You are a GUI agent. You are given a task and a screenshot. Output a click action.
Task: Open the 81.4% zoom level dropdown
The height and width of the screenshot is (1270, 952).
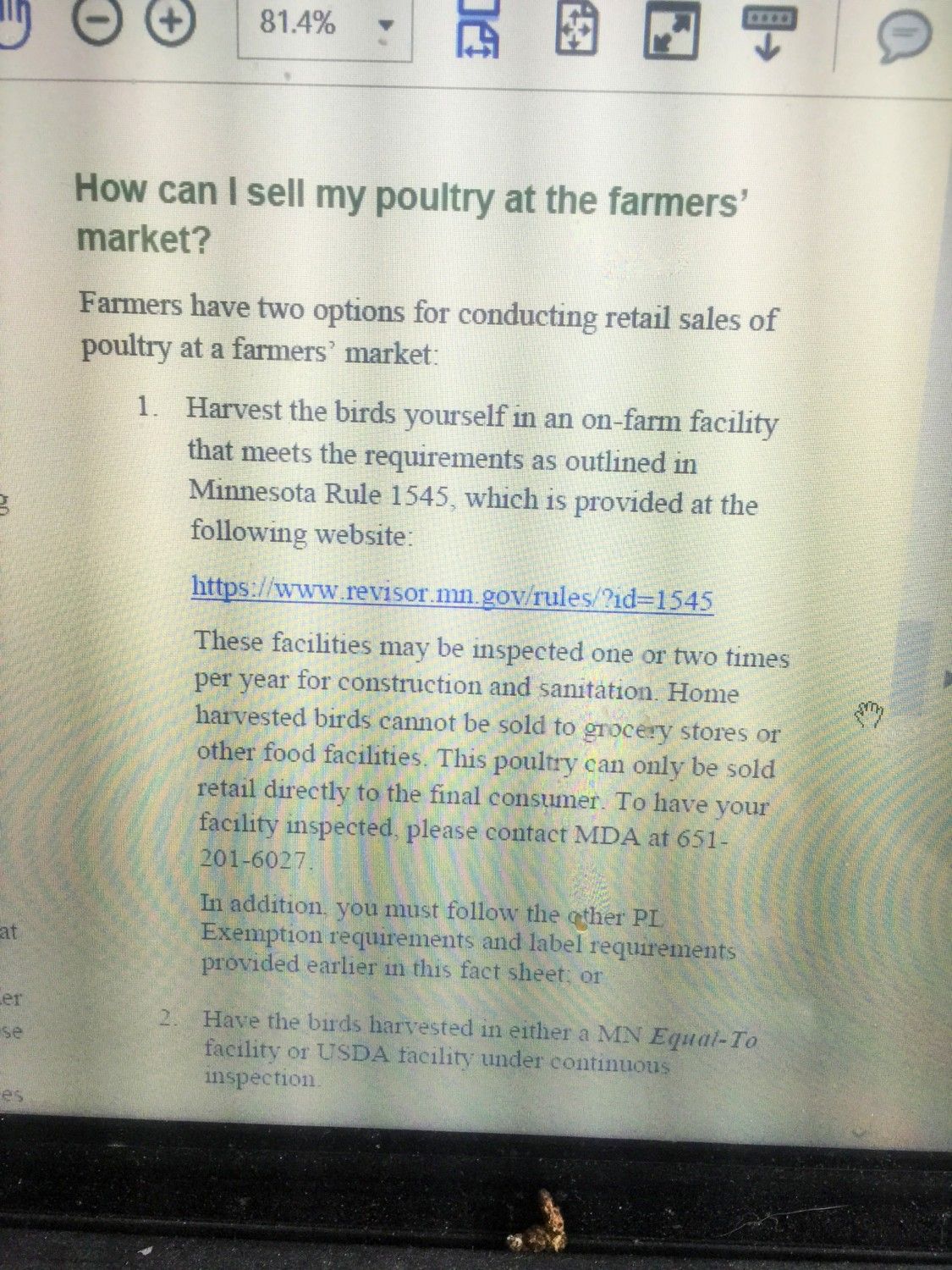pos(386,27)
